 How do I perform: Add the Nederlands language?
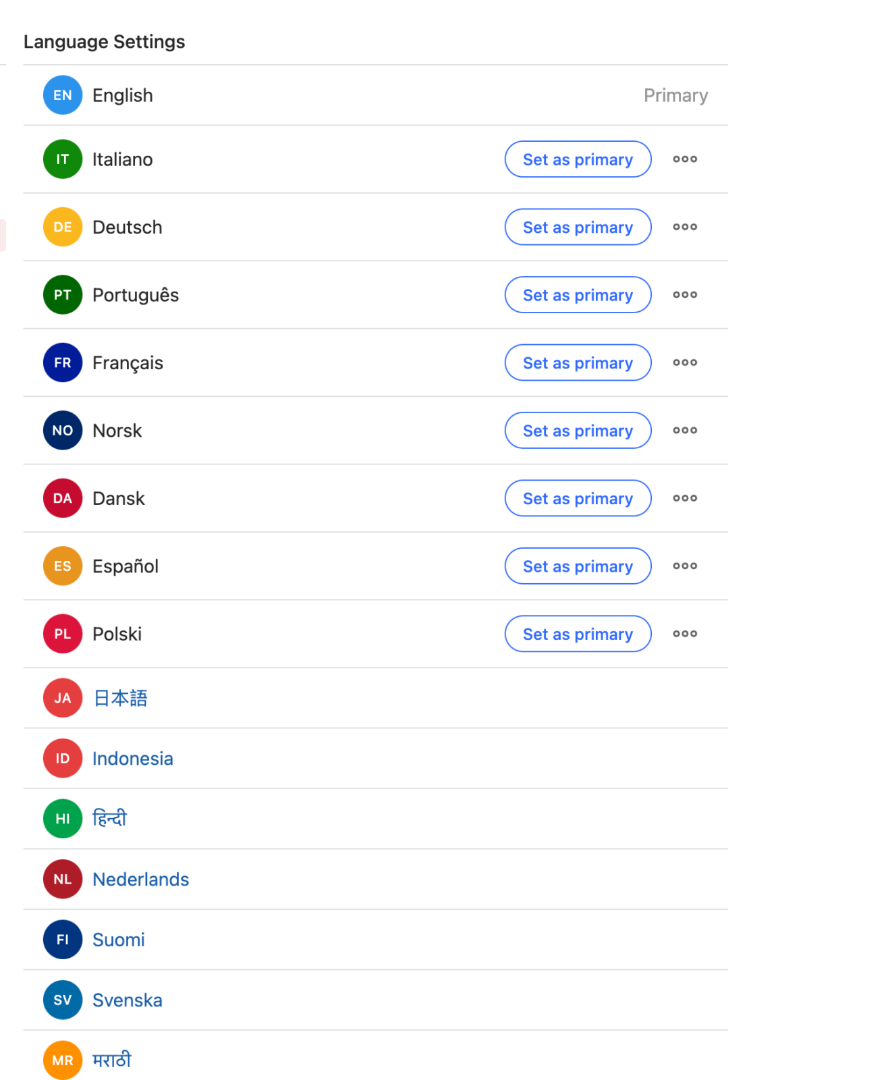[x=140, y=879]
